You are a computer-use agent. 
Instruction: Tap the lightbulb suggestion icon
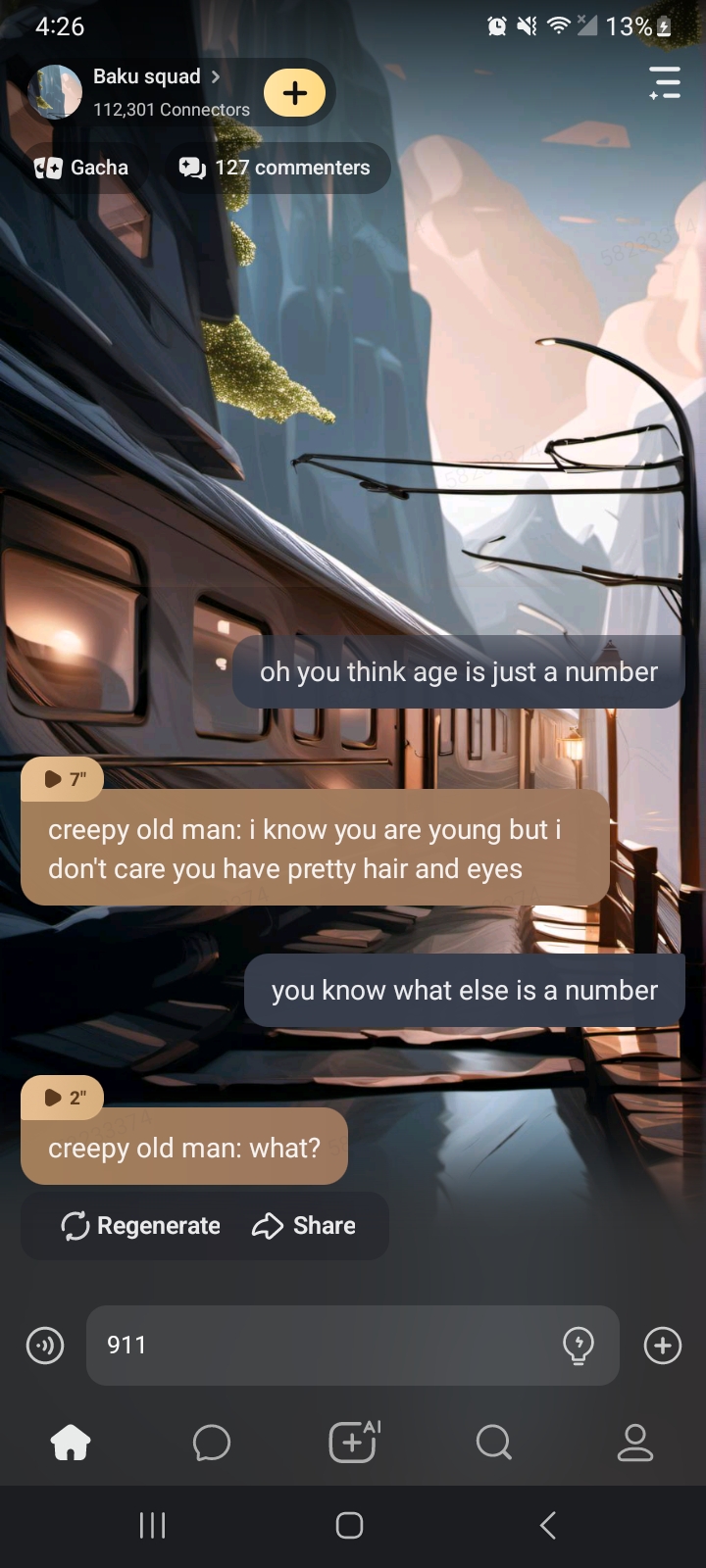pos(579,1346)
